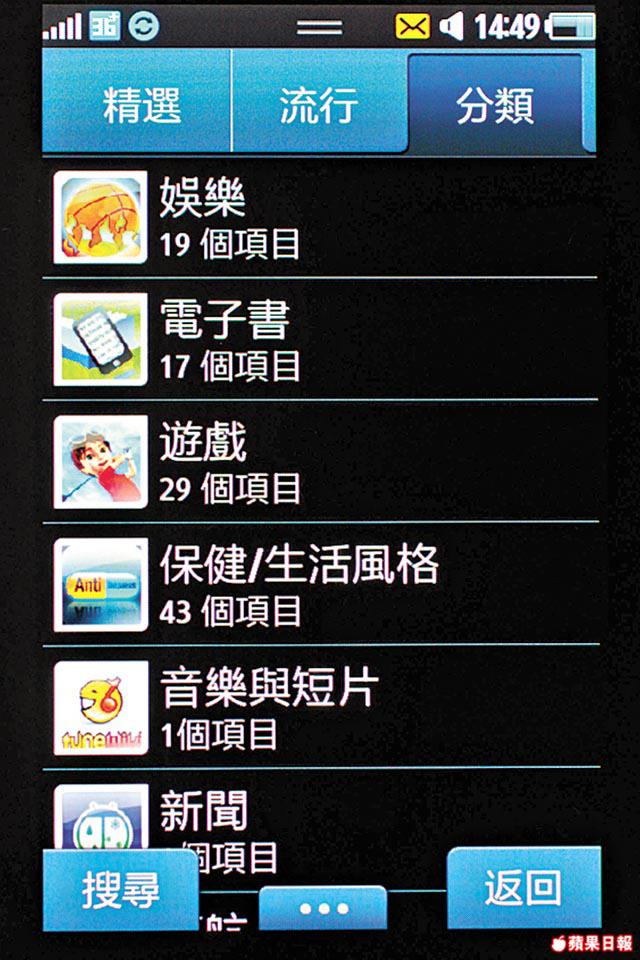The height and width of the screenshot is (960, 640).
Task: Open the 遊戲 category
Action: click(x=320, y=462)
